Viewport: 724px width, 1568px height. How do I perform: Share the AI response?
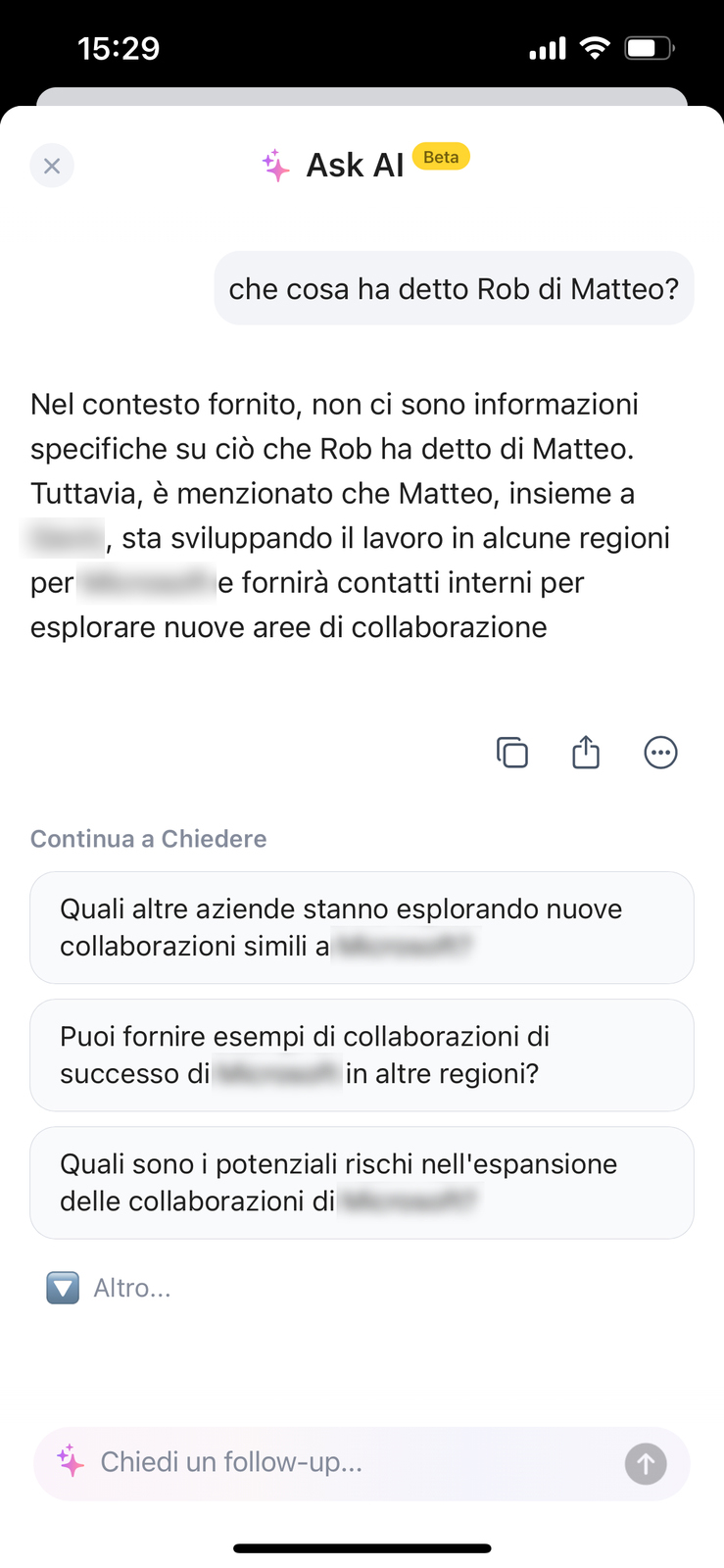point(586,753)
